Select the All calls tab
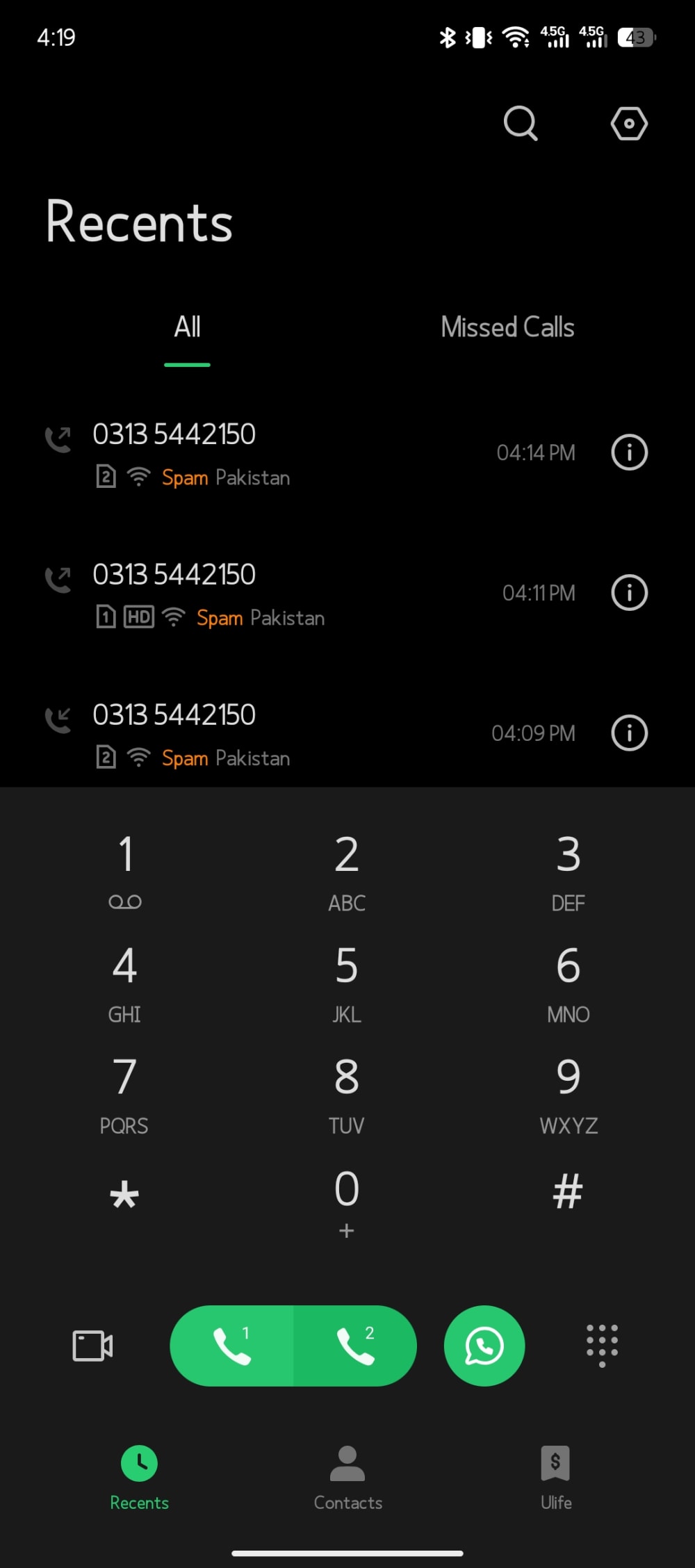This screenshot has height=1568, width=695. pos(187,327)
